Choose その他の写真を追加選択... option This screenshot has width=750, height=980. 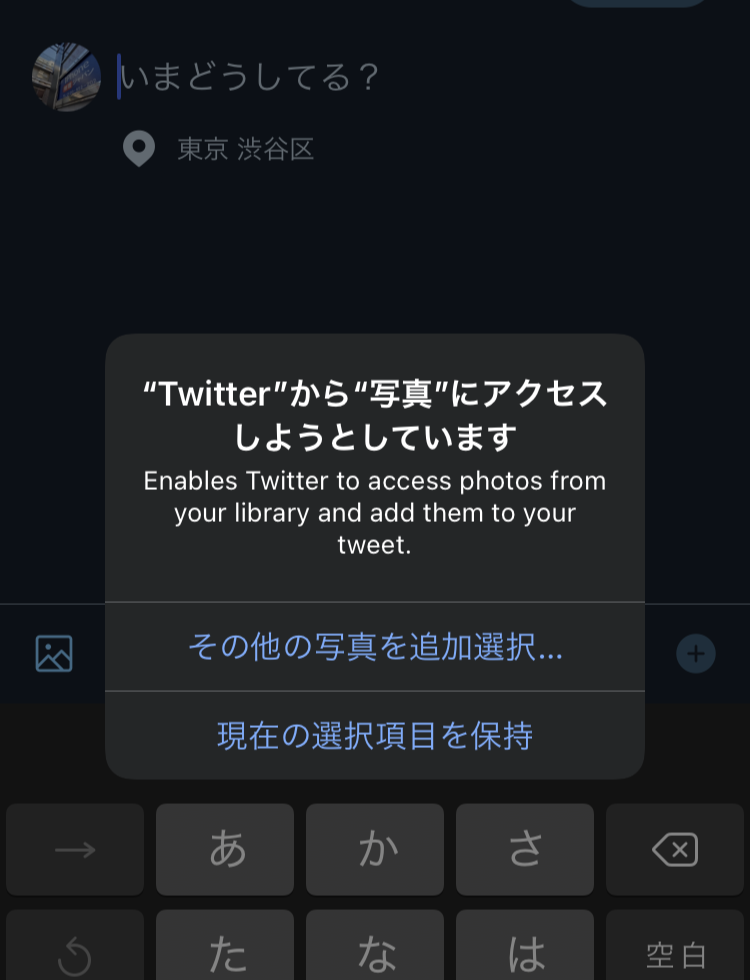(x=375, y=648)
